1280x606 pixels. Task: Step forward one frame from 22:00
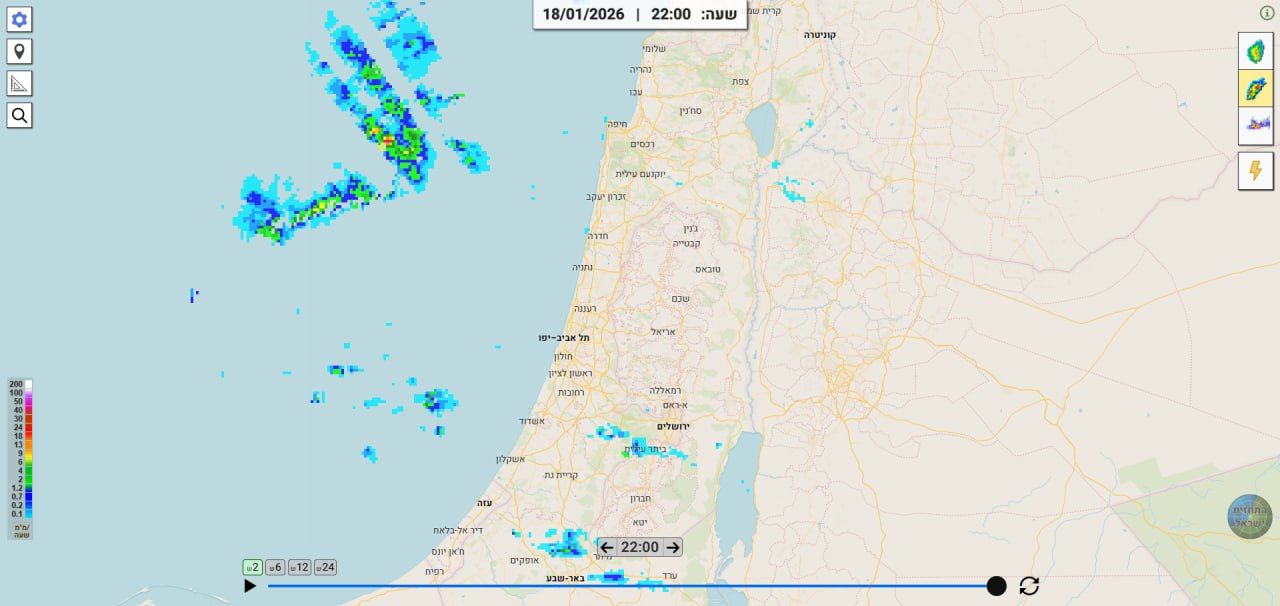point(673,547)
